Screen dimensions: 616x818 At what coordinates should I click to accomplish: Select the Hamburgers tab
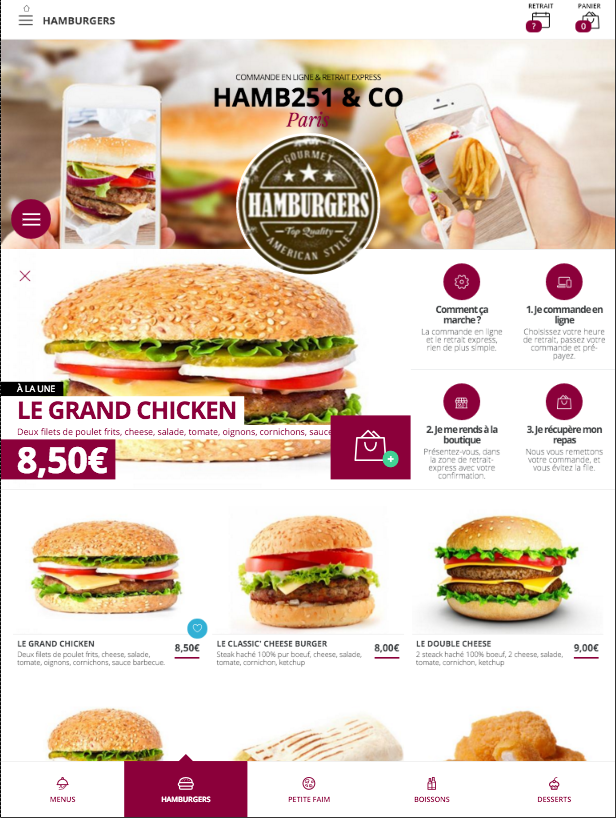[185, 790]
